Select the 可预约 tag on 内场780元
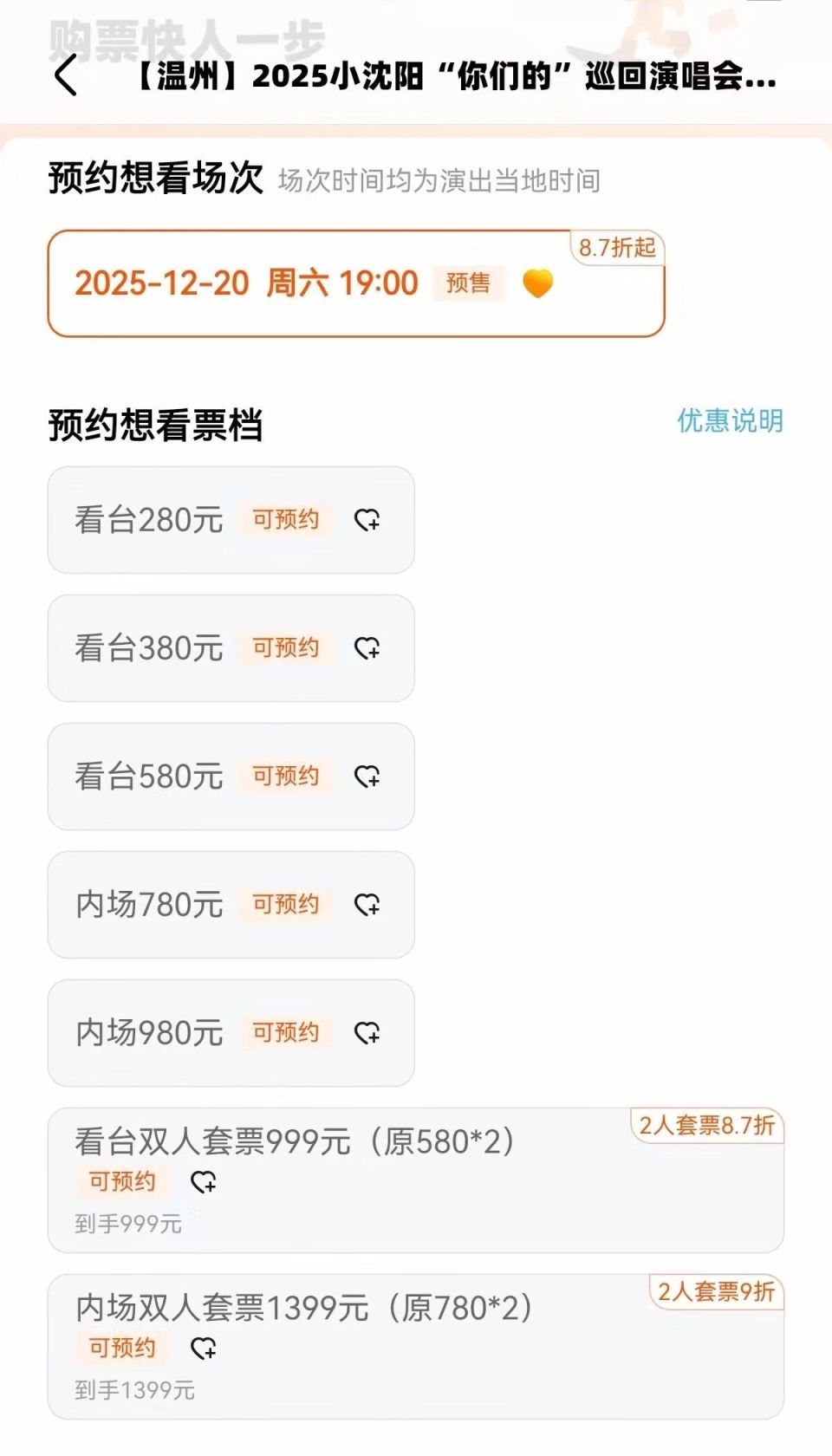Viewport: 832px width, 1456px height. [x=288, y=904]
